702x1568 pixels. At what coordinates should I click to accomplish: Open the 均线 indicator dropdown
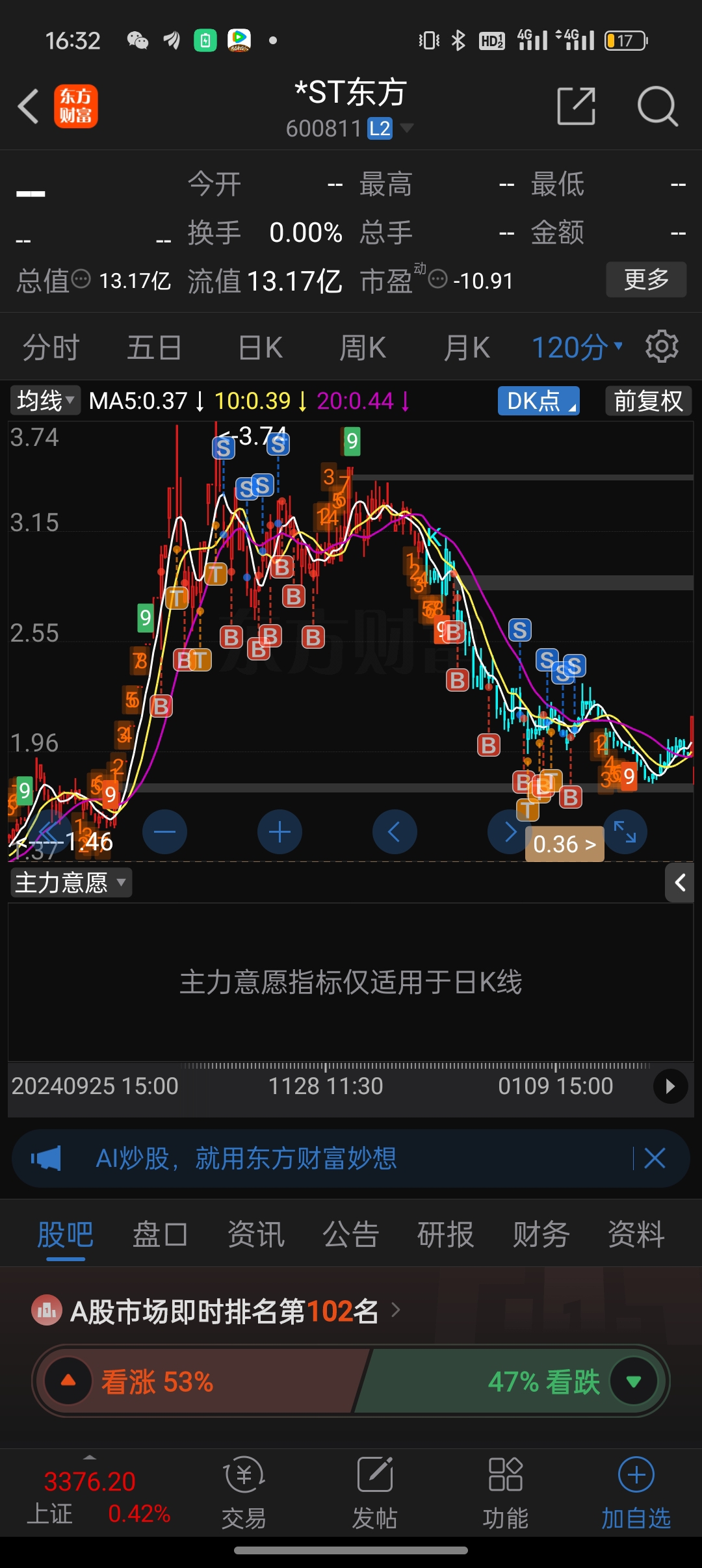click(45, 400)
